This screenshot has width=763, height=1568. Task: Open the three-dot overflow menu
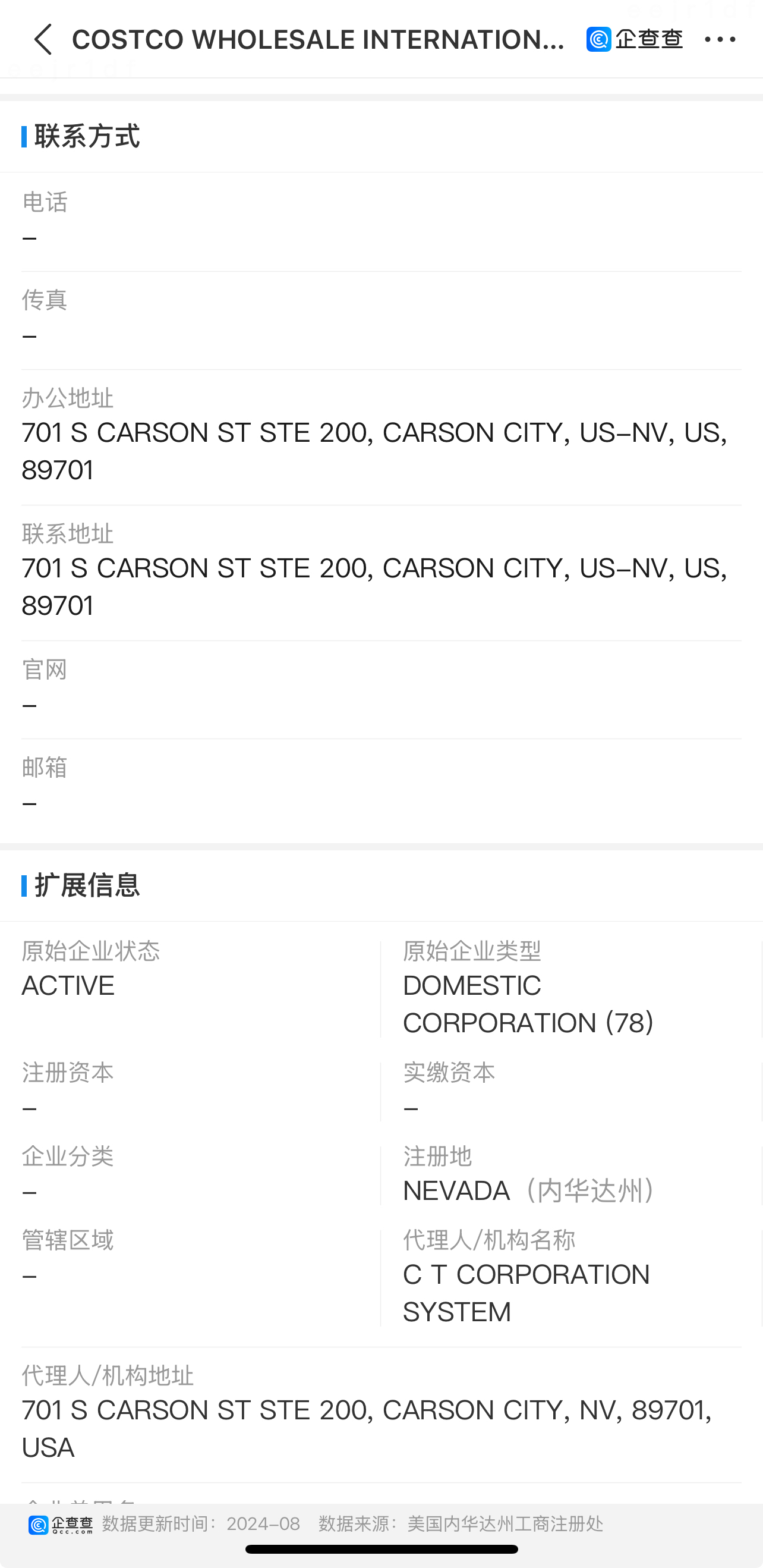[x=720, y=40]
